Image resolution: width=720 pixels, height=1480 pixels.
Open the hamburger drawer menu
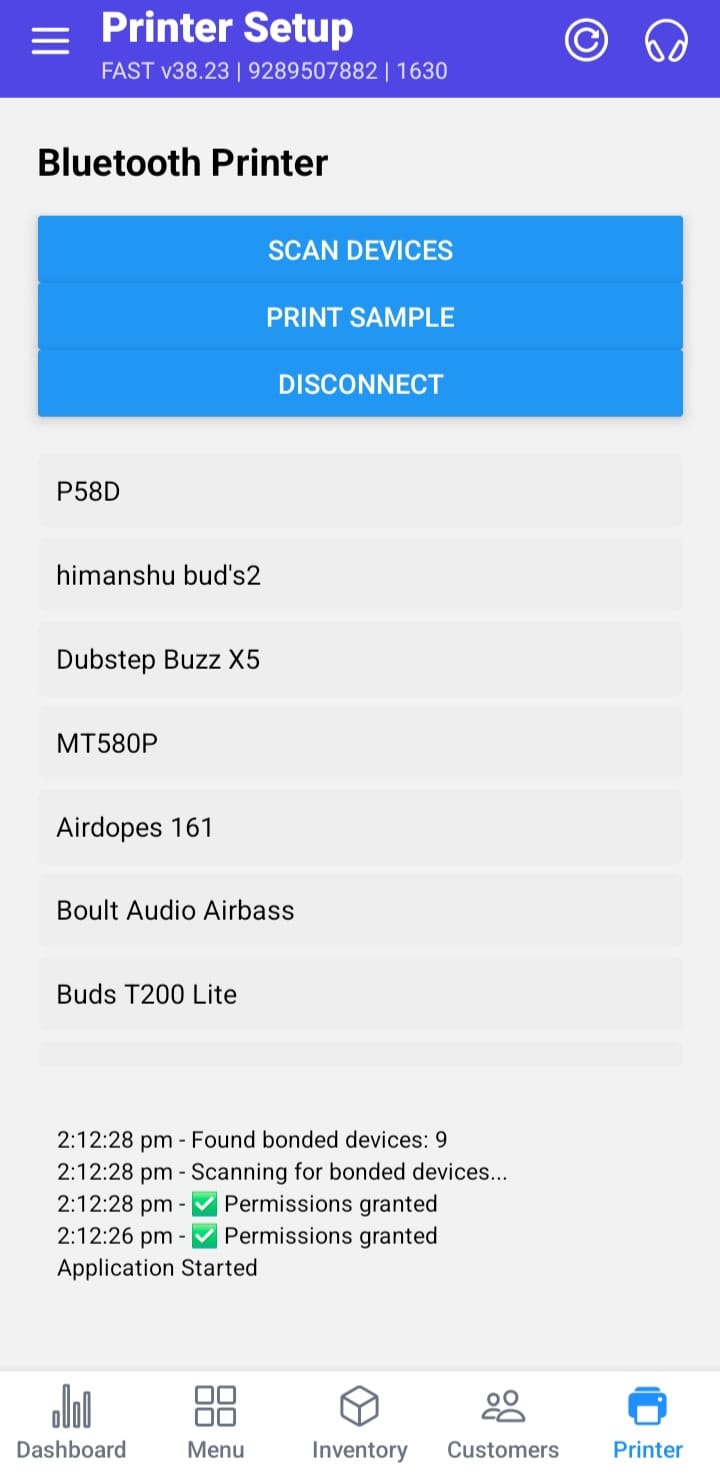tap(50, 42)
